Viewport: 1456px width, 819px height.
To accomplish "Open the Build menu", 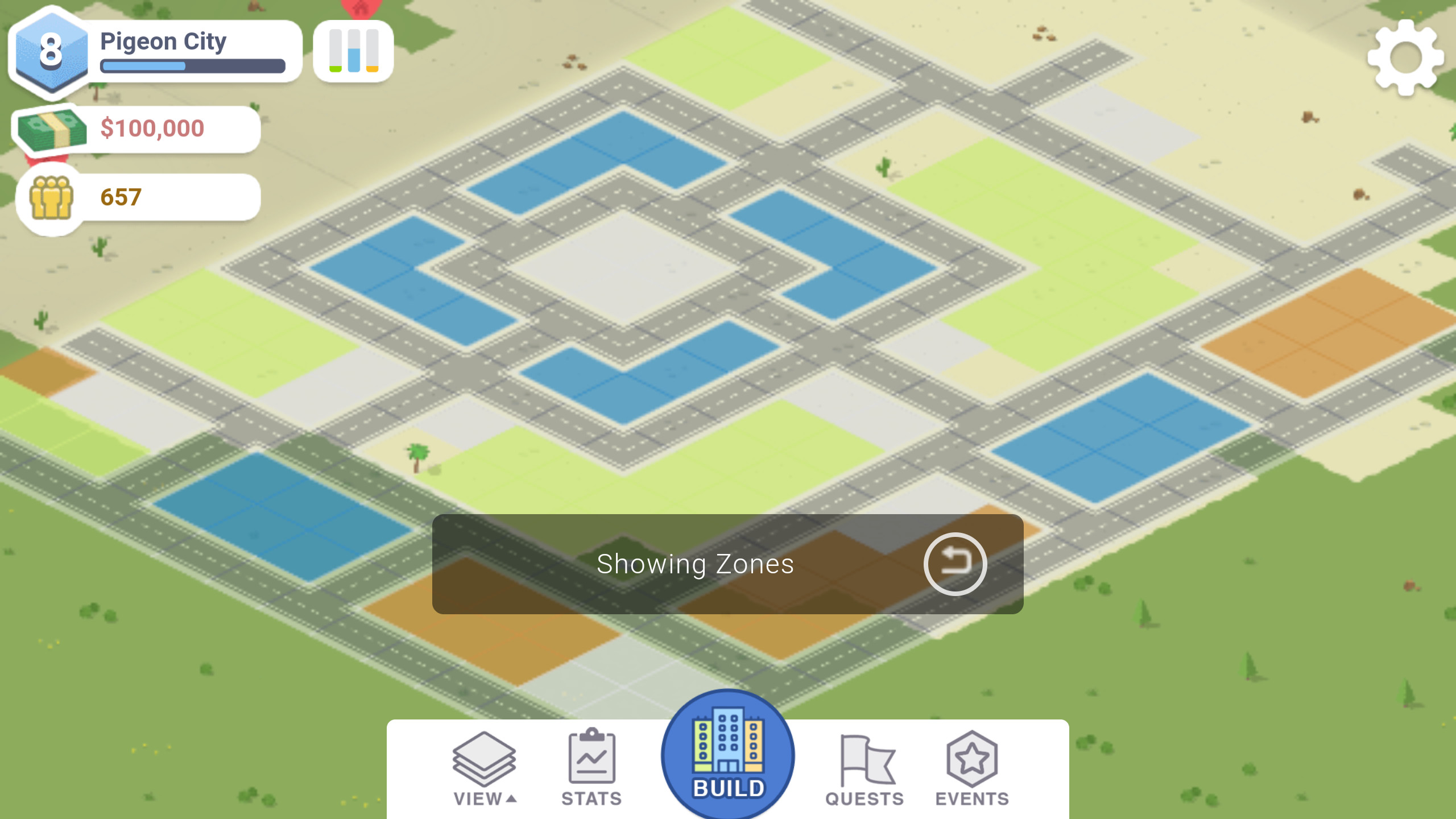I will (x=728, y=754).
